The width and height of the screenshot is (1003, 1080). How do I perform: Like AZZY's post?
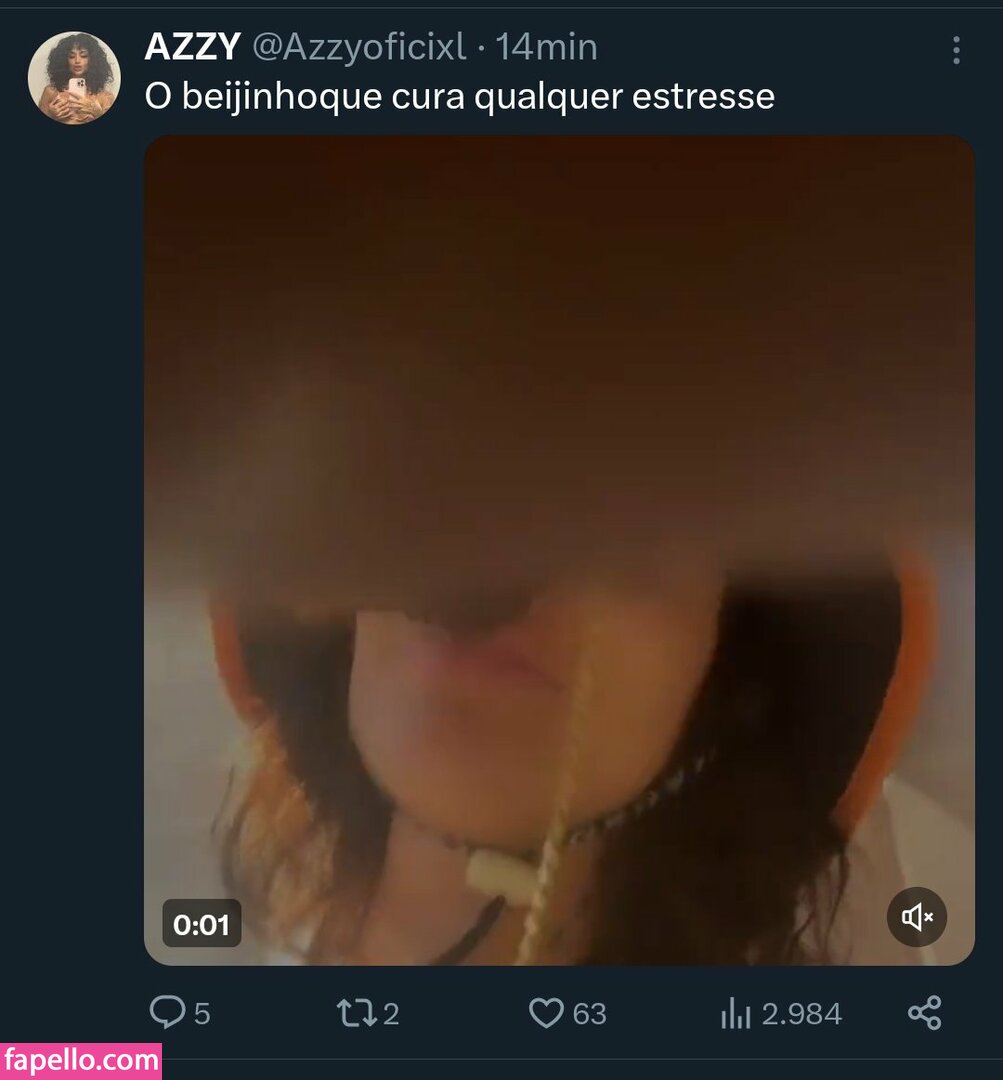click(x=546, y=1013)
